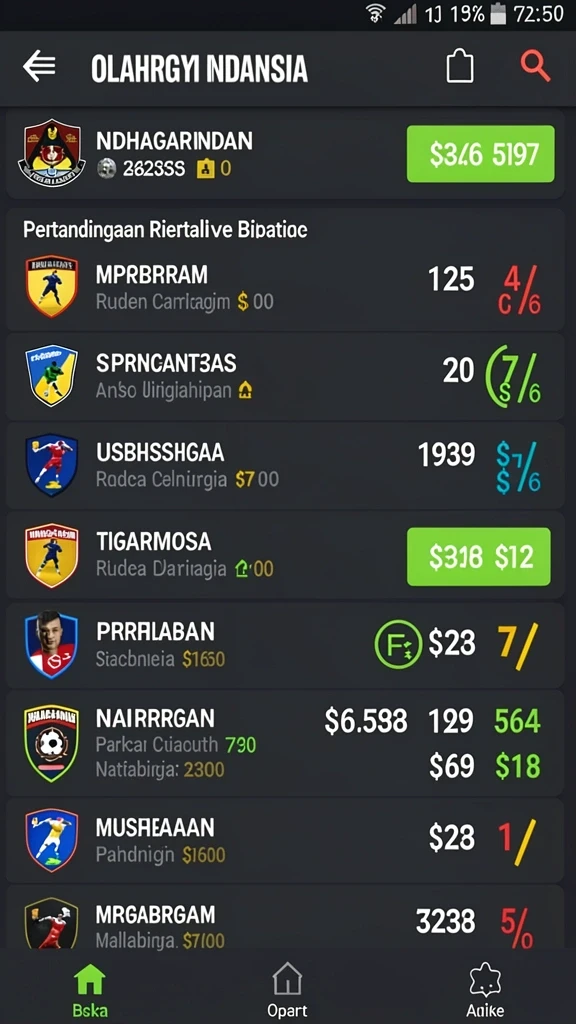Open the PRRALABAN row
This screenshot has height=1024, width=576.
click(x=285, y=645)
